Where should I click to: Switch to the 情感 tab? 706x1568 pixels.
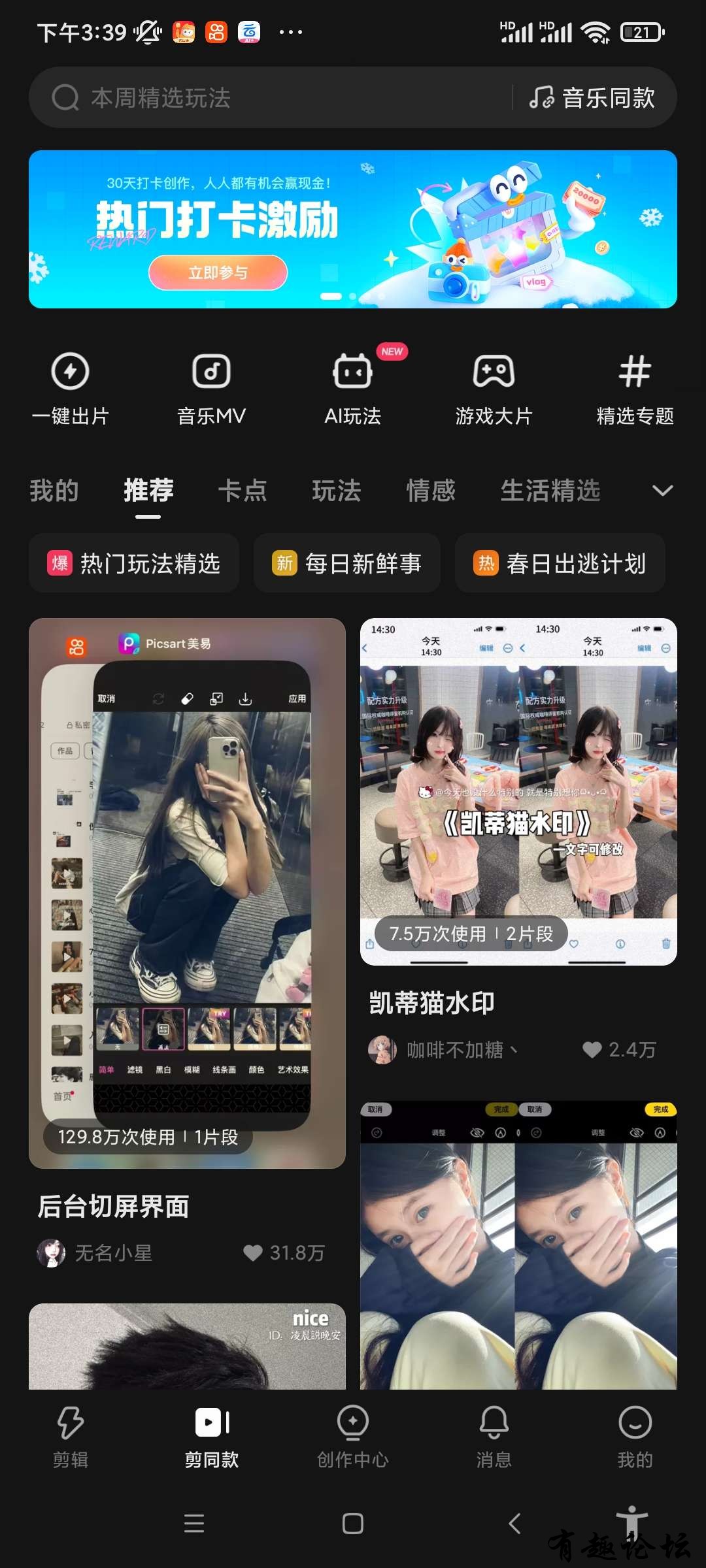431,491
